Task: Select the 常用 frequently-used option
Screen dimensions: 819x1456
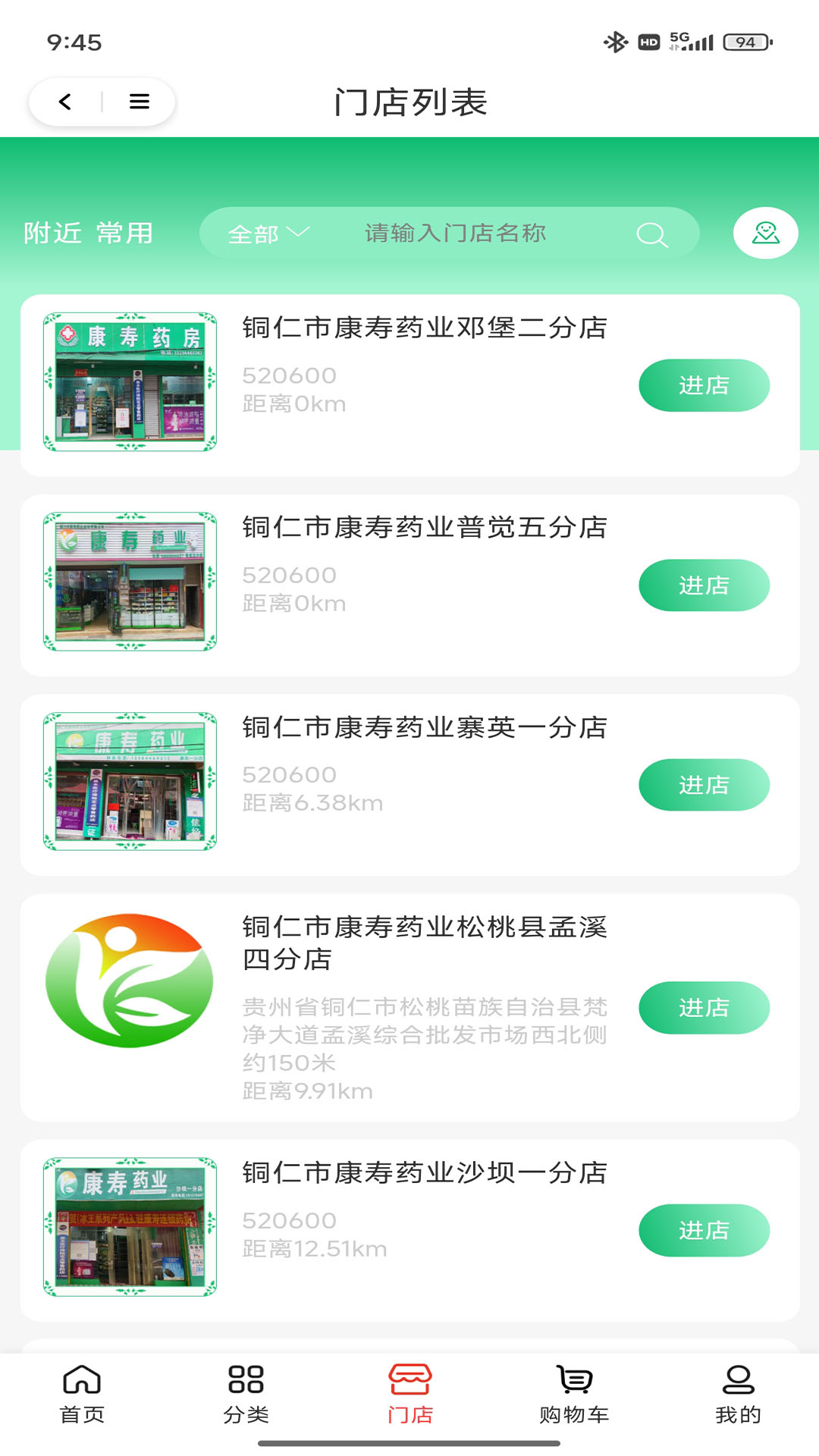Action: tap(126, 234)
